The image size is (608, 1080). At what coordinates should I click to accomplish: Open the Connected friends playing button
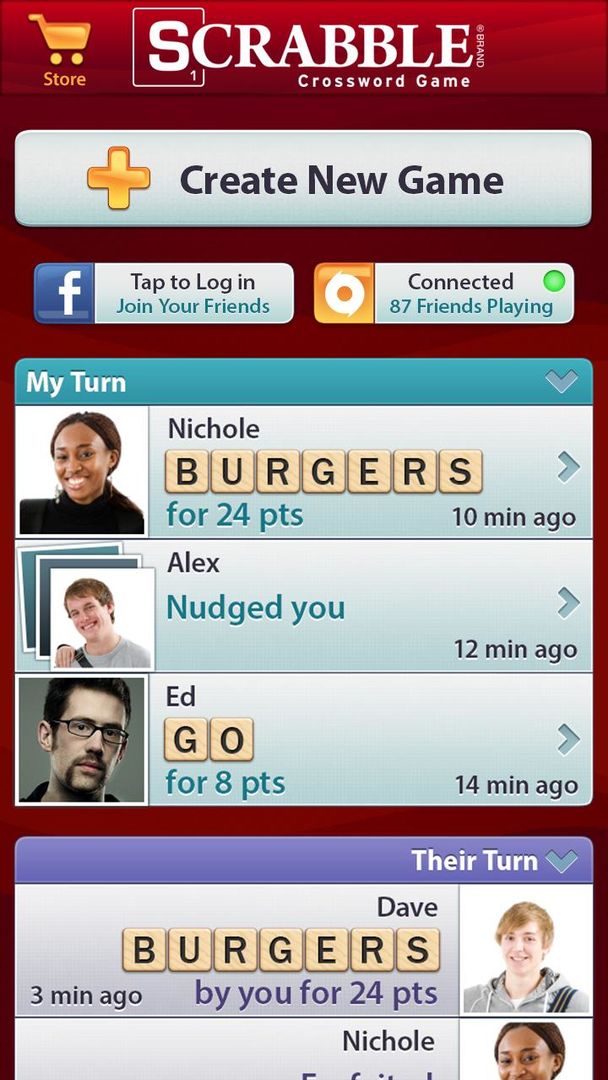point(444,294)
